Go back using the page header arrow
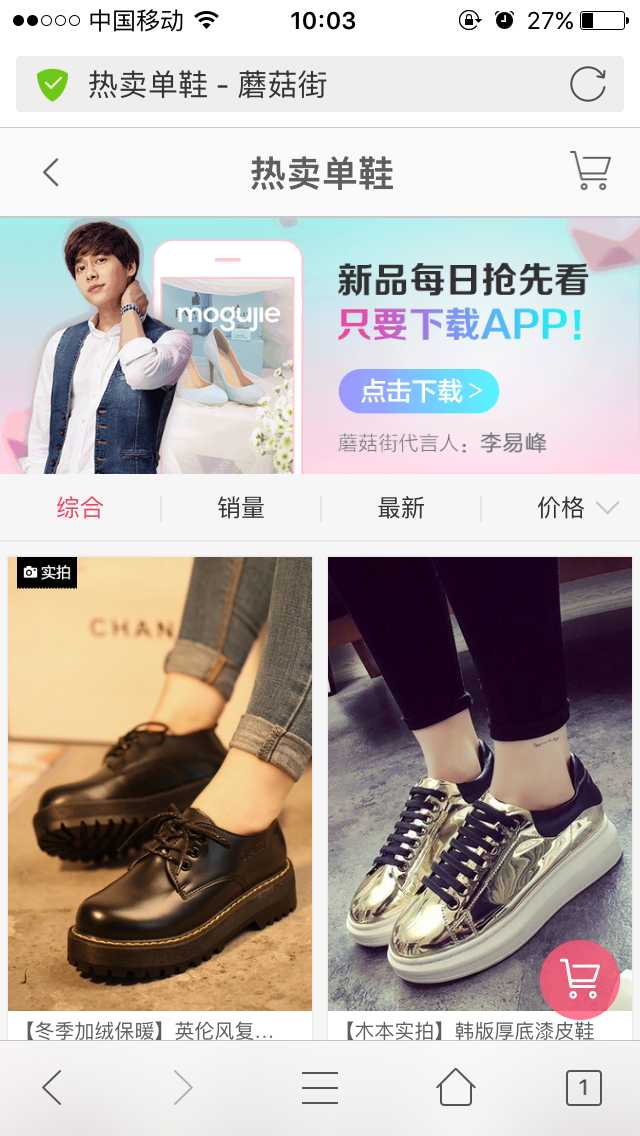This screenshot has width=640, height=1136. pos(51,173)
